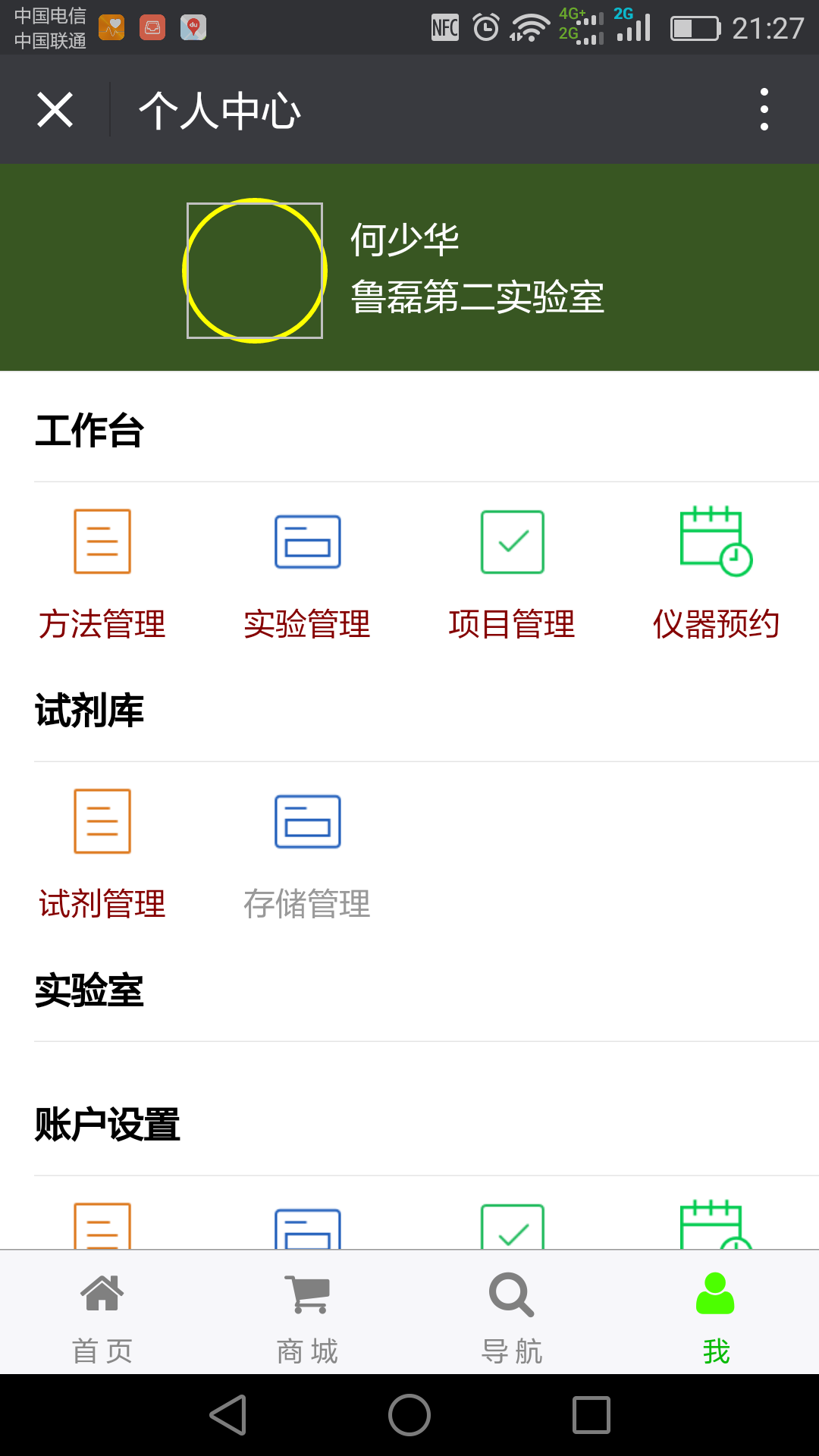Tap the profile avatar of 何少华
Image resolution: width=819 pixels, height=1456 pixels.
(x=255, y=271)
